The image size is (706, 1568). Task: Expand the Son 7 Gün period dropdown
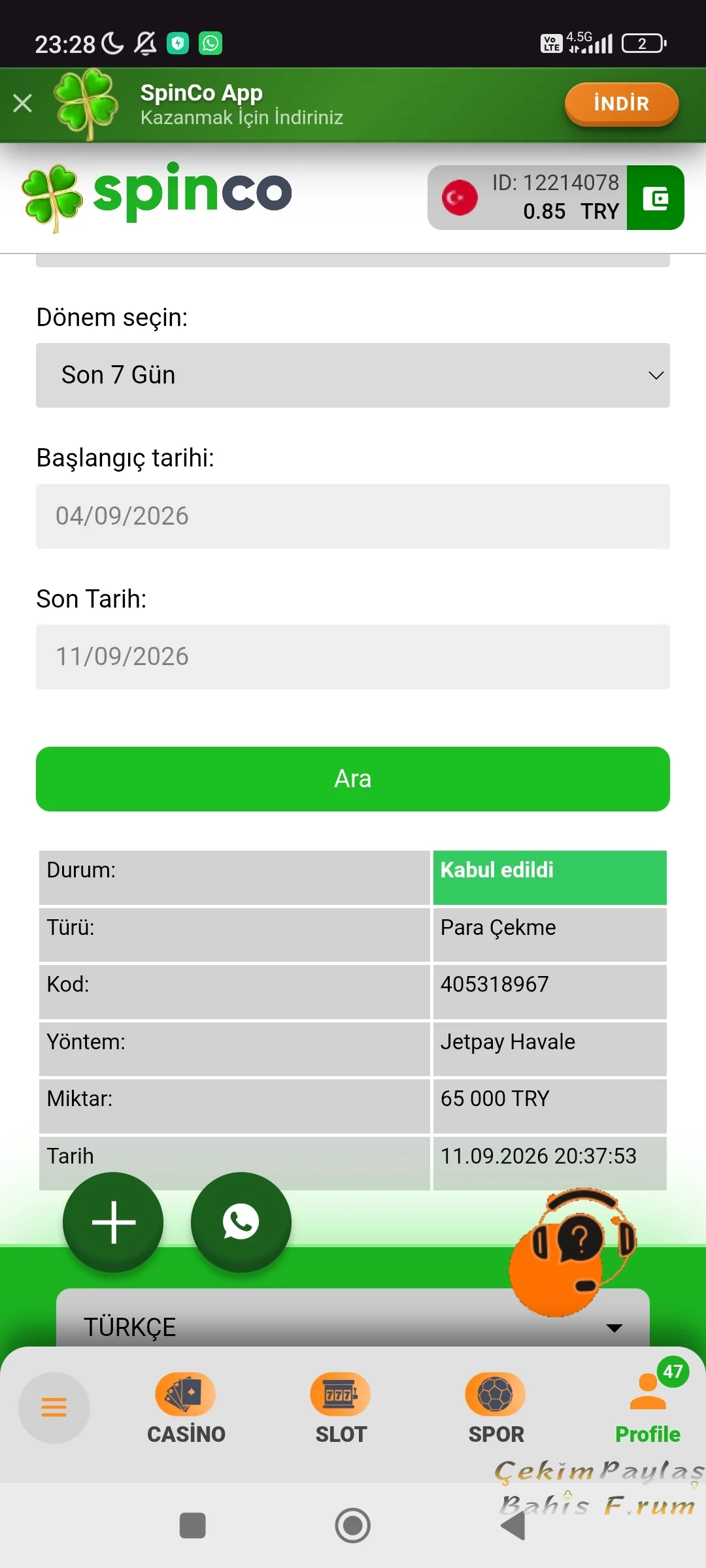353,375
